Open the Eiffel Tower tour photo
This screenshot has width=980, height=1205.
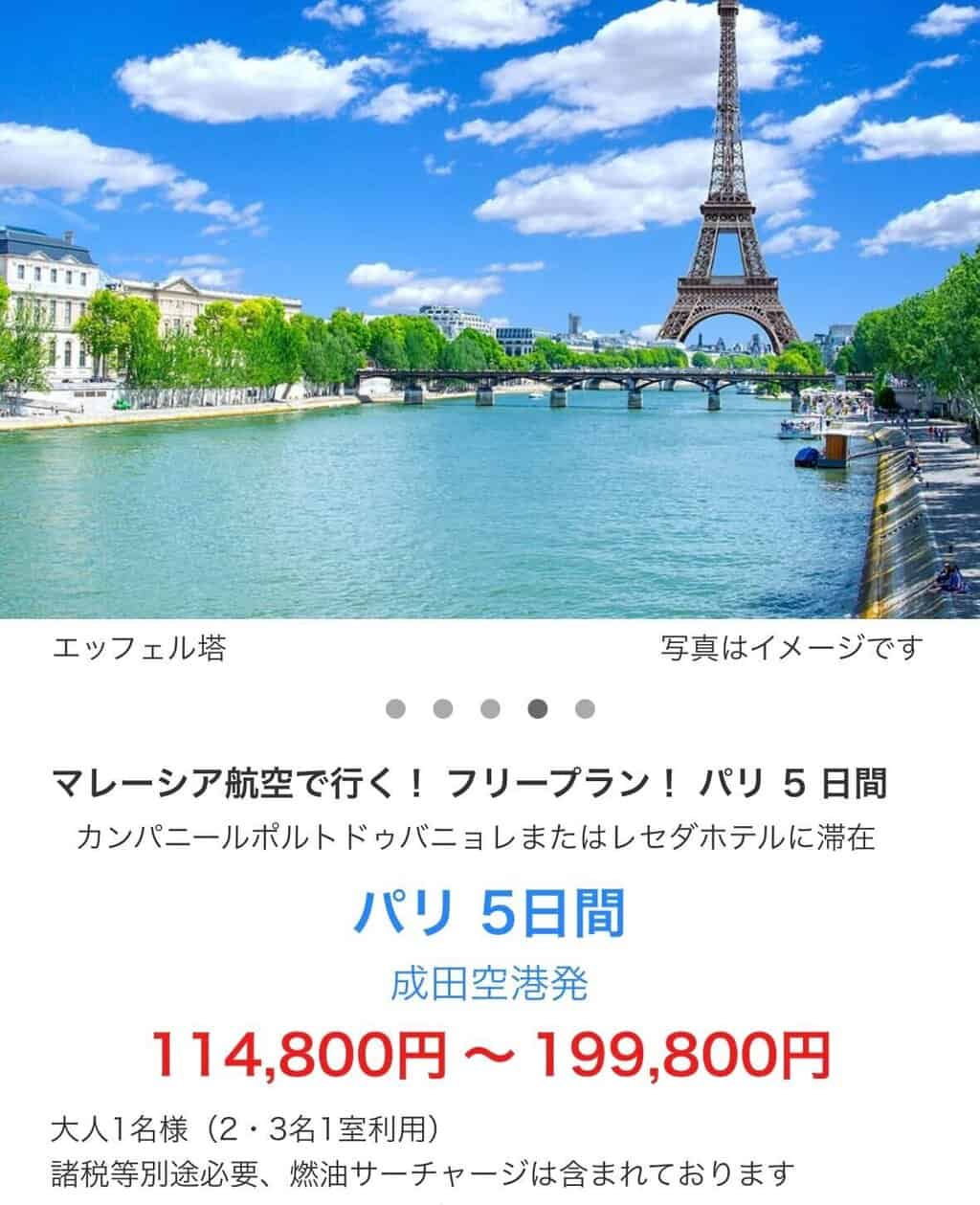click(x=490, y=309)
